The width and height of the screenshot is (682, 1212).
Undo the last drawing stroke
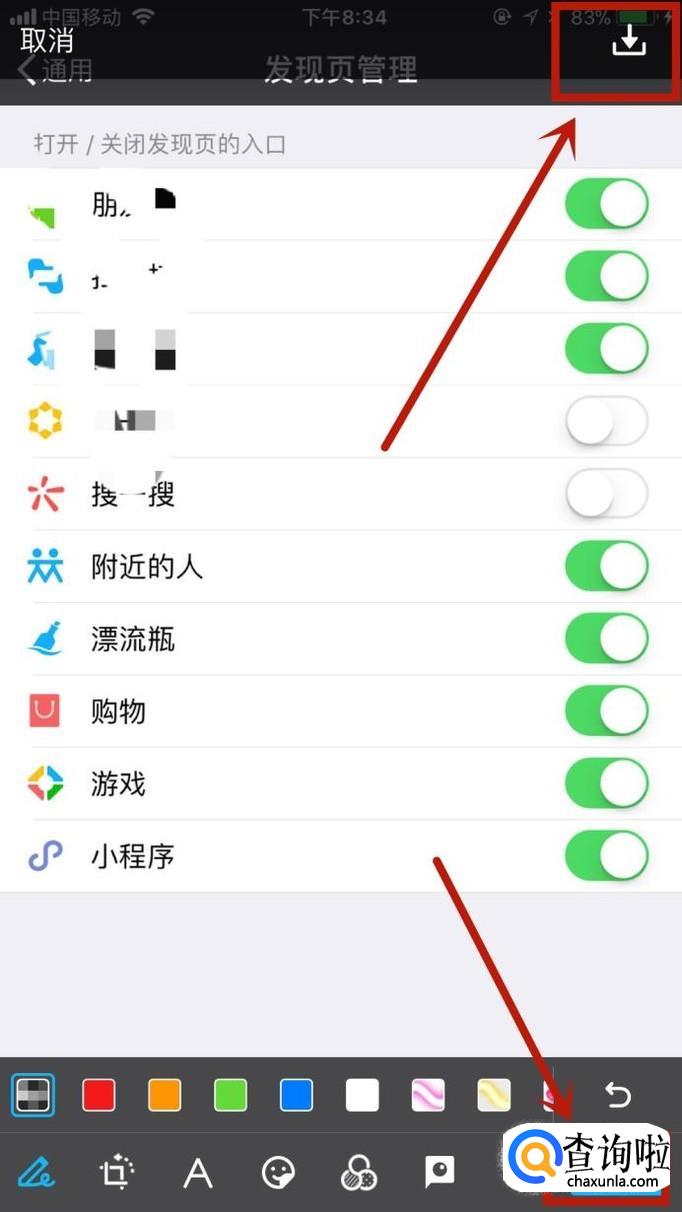[x=618, y=1095]
